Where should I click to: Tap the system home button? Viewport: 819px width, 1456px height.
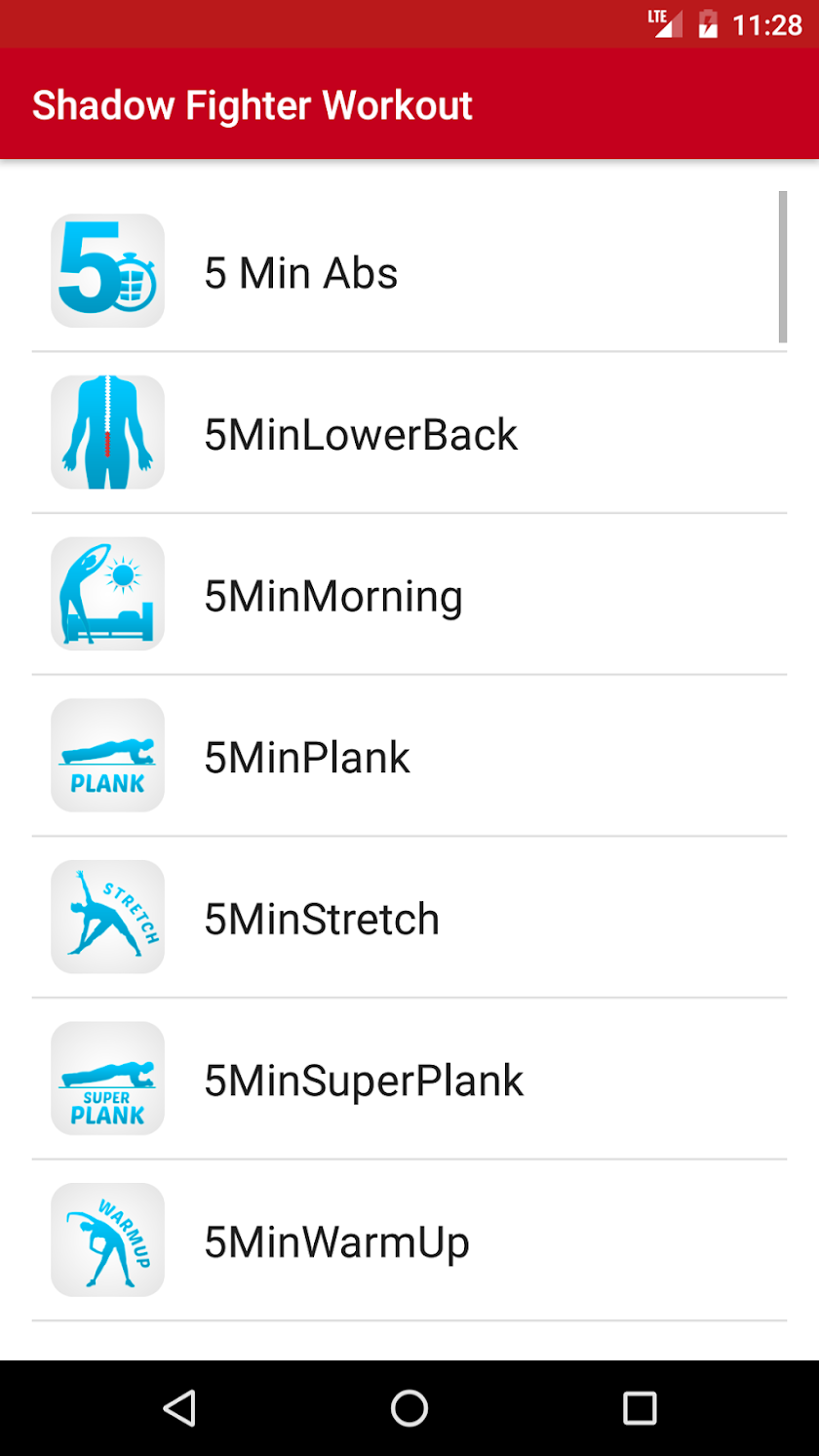409,1408
